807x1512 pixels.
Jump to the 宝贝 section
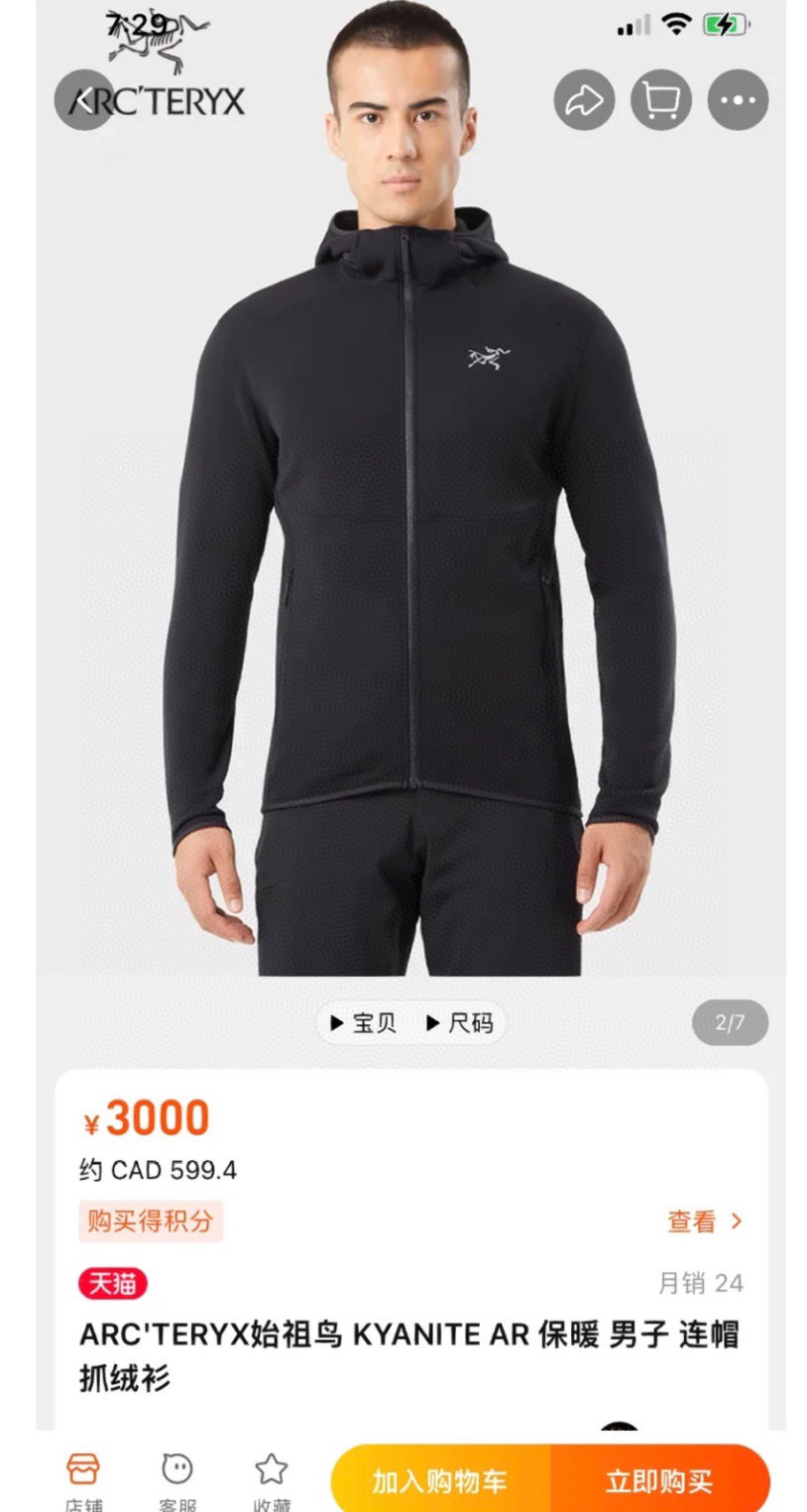pos(363,1023)
